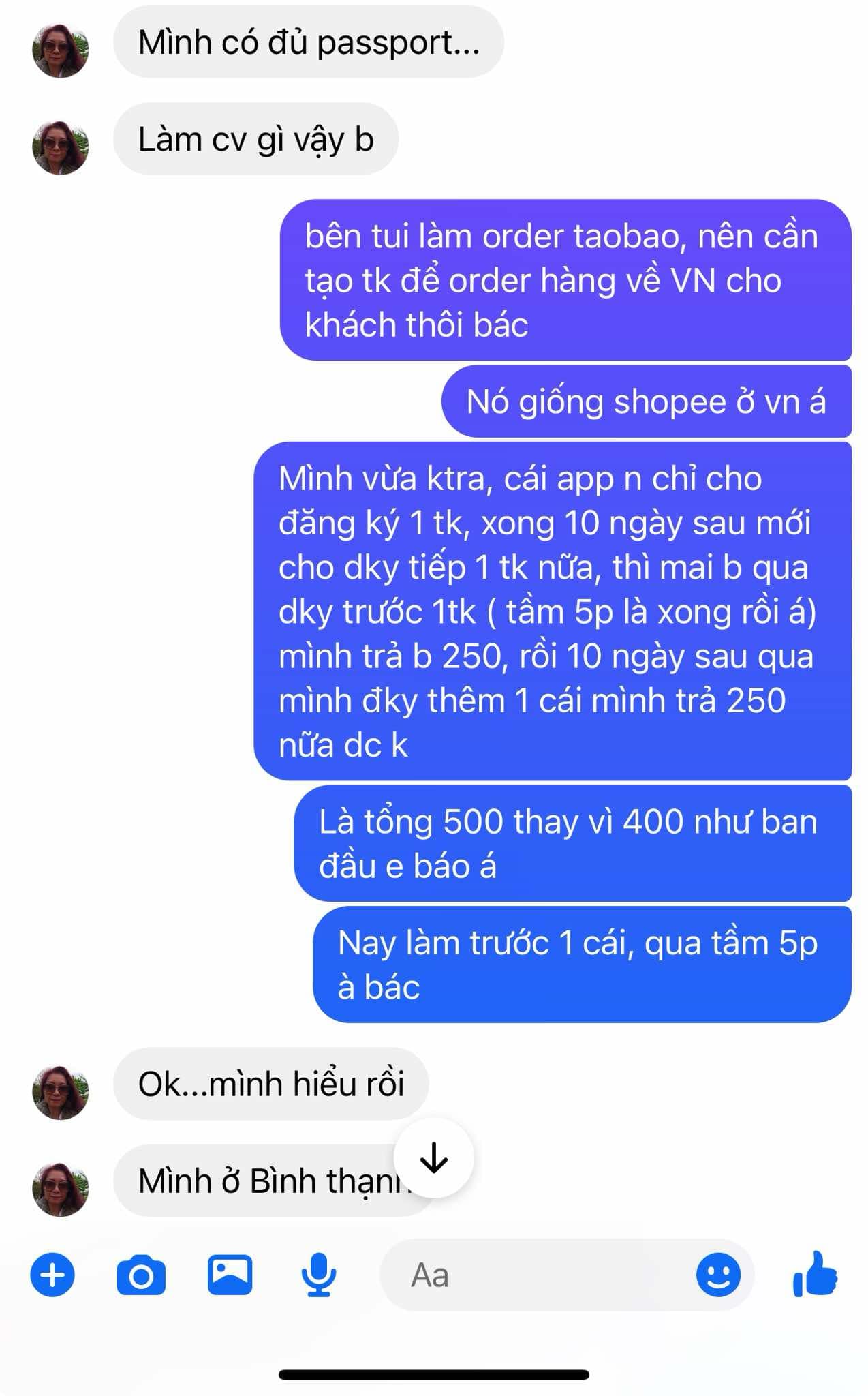
Task: Open the camera to take a photo
Action: click(141, 1275)
